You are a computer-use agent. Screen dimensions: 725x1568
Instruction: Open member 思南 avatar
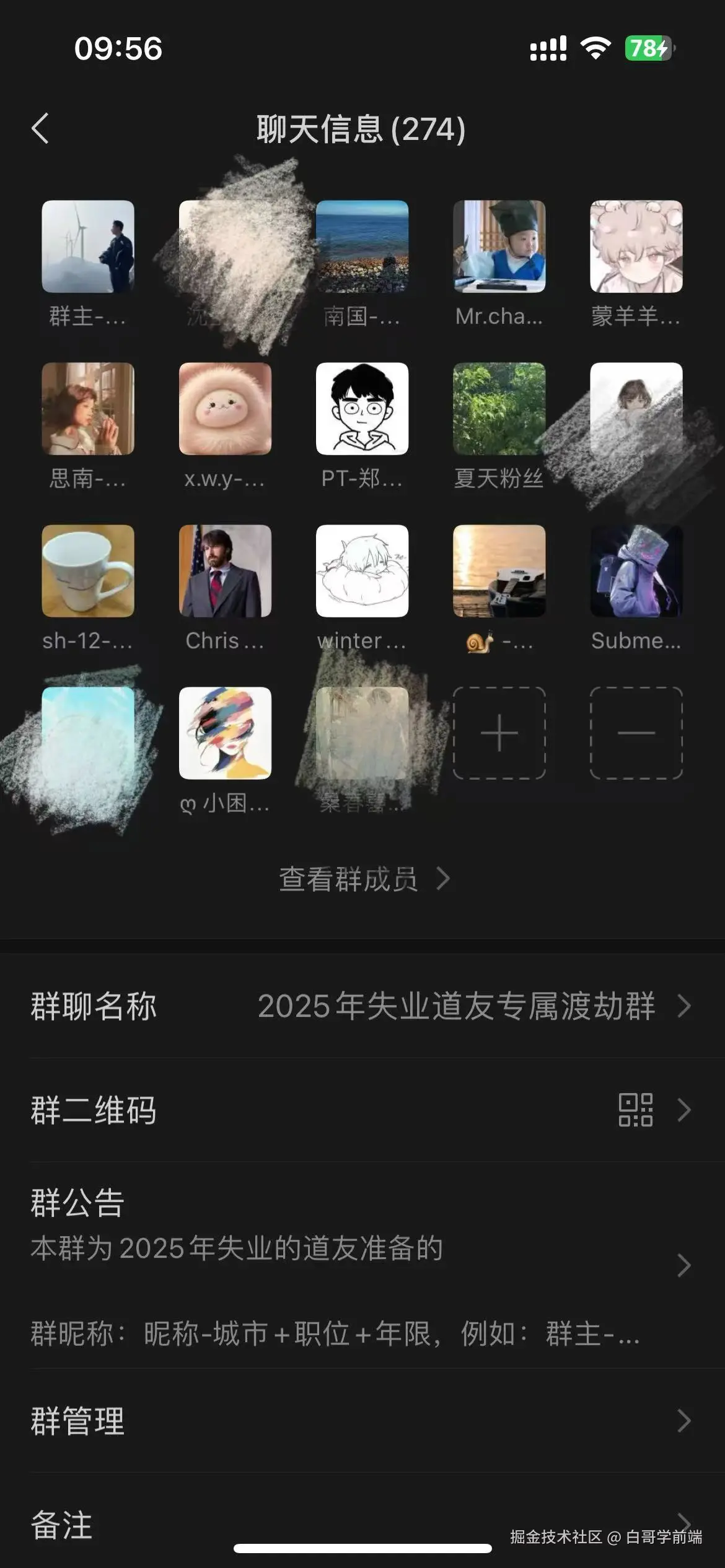click(x=88, y=409)
